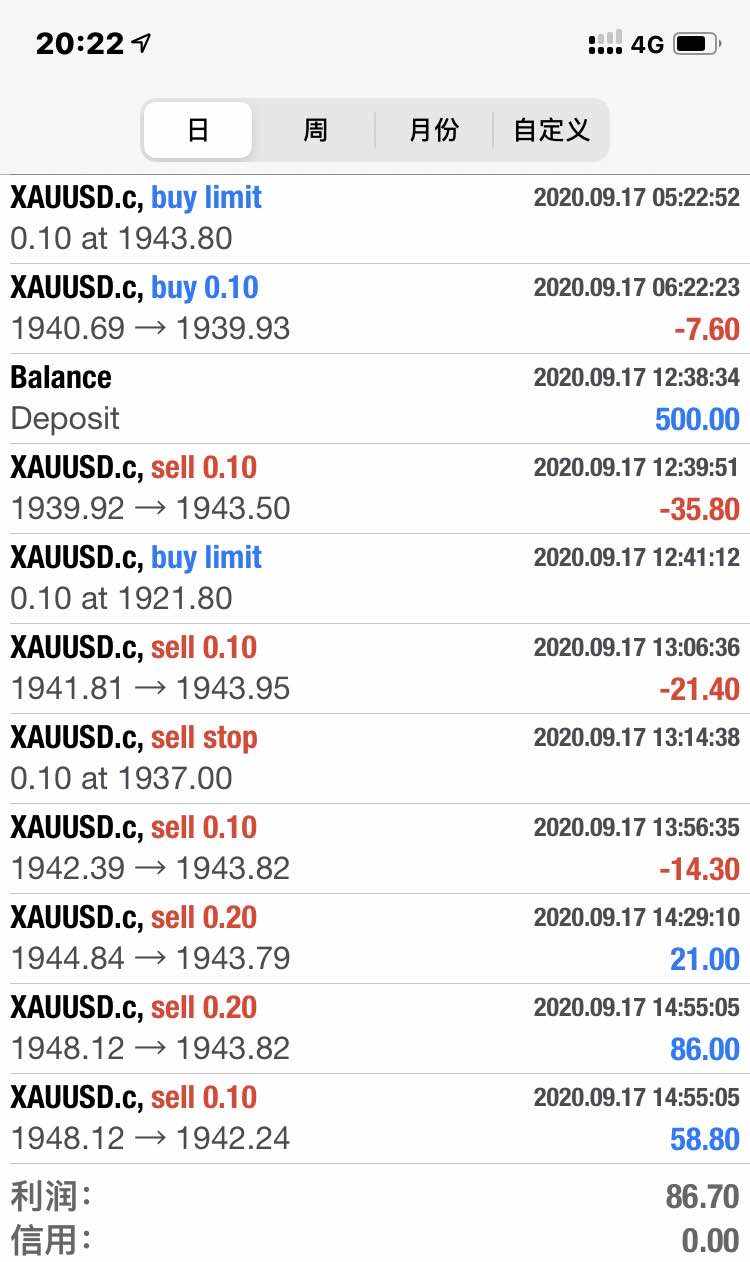Open the Balance Deposit 500.00 entry
The width and height of the screenshot is (750, 1262).
375,399
